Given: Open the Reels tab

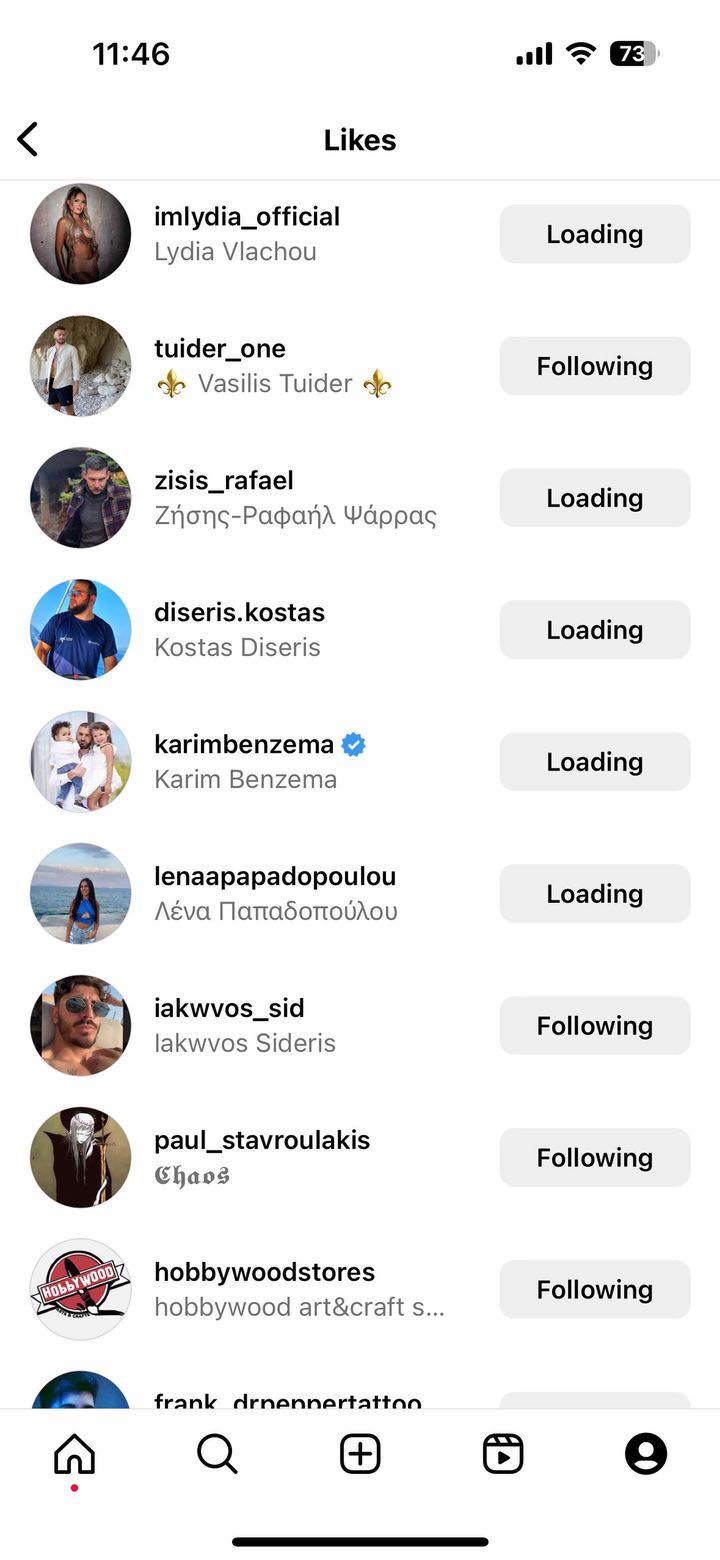Looking at the screenshot, I should click(503, 1453).
